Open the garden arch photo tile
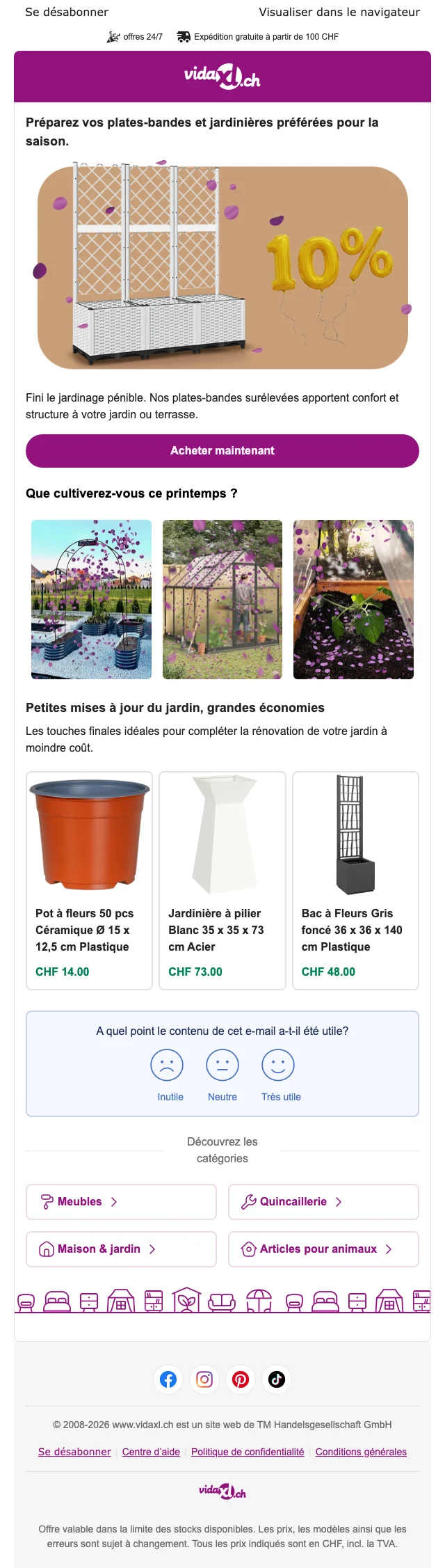The image size is (445, 1568). point(91,599)
